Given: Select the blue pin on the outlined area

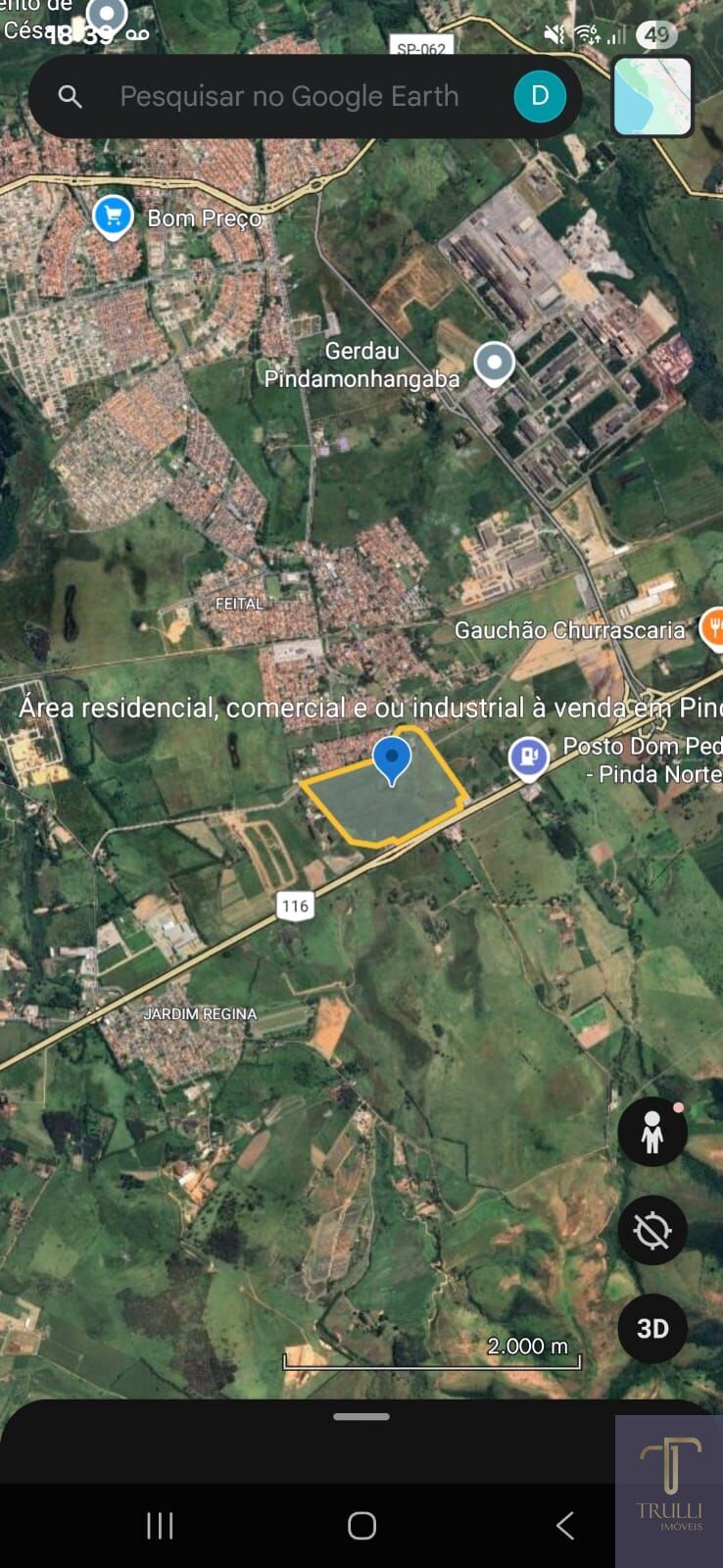Looking at the screenshot, I should tap(392, 759).
